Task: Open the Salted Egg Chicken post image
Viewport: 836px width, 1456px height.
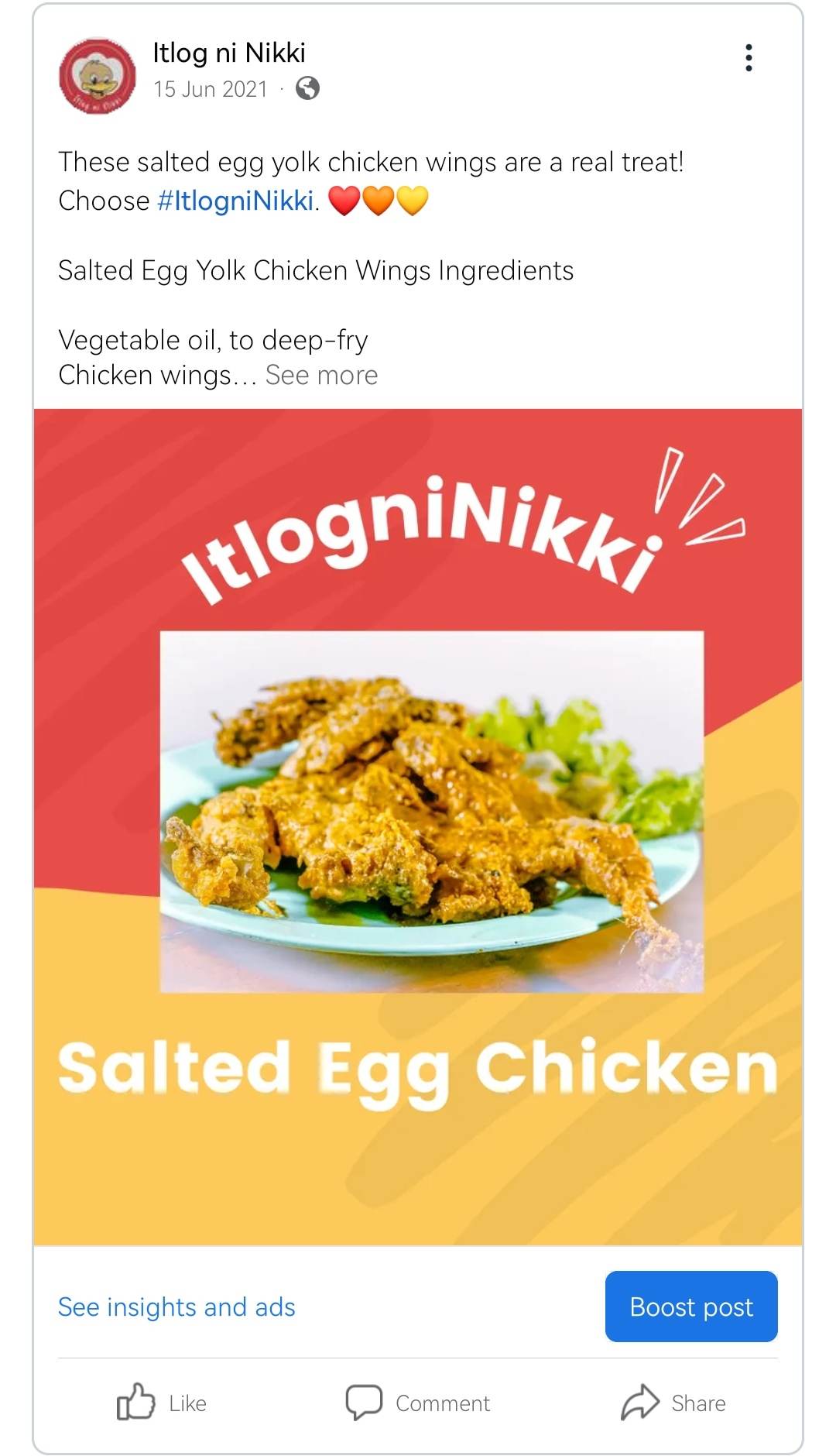Action: coord(418,826)
